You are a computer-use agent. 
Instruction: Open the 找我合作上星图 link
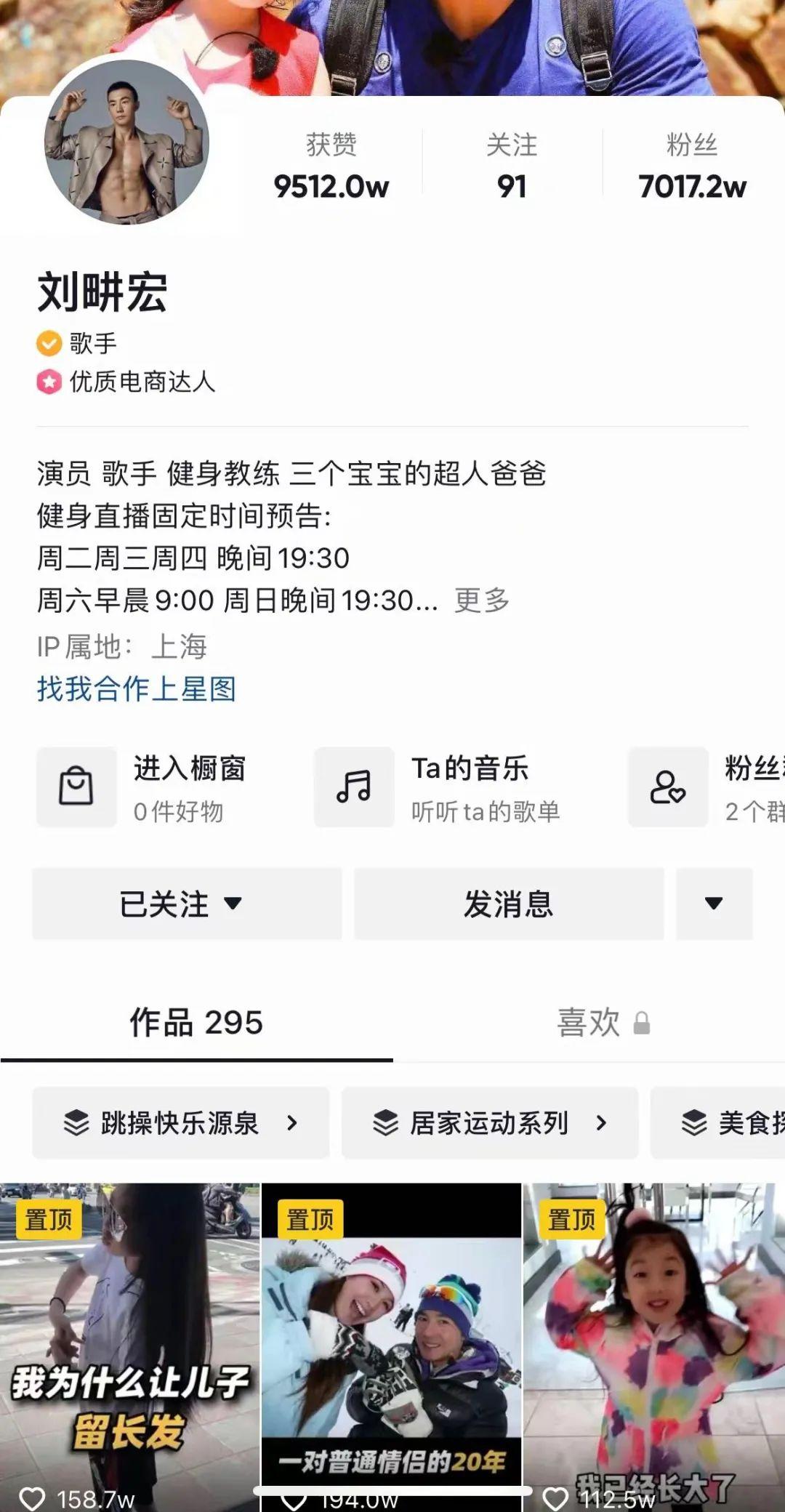point(137,689)
